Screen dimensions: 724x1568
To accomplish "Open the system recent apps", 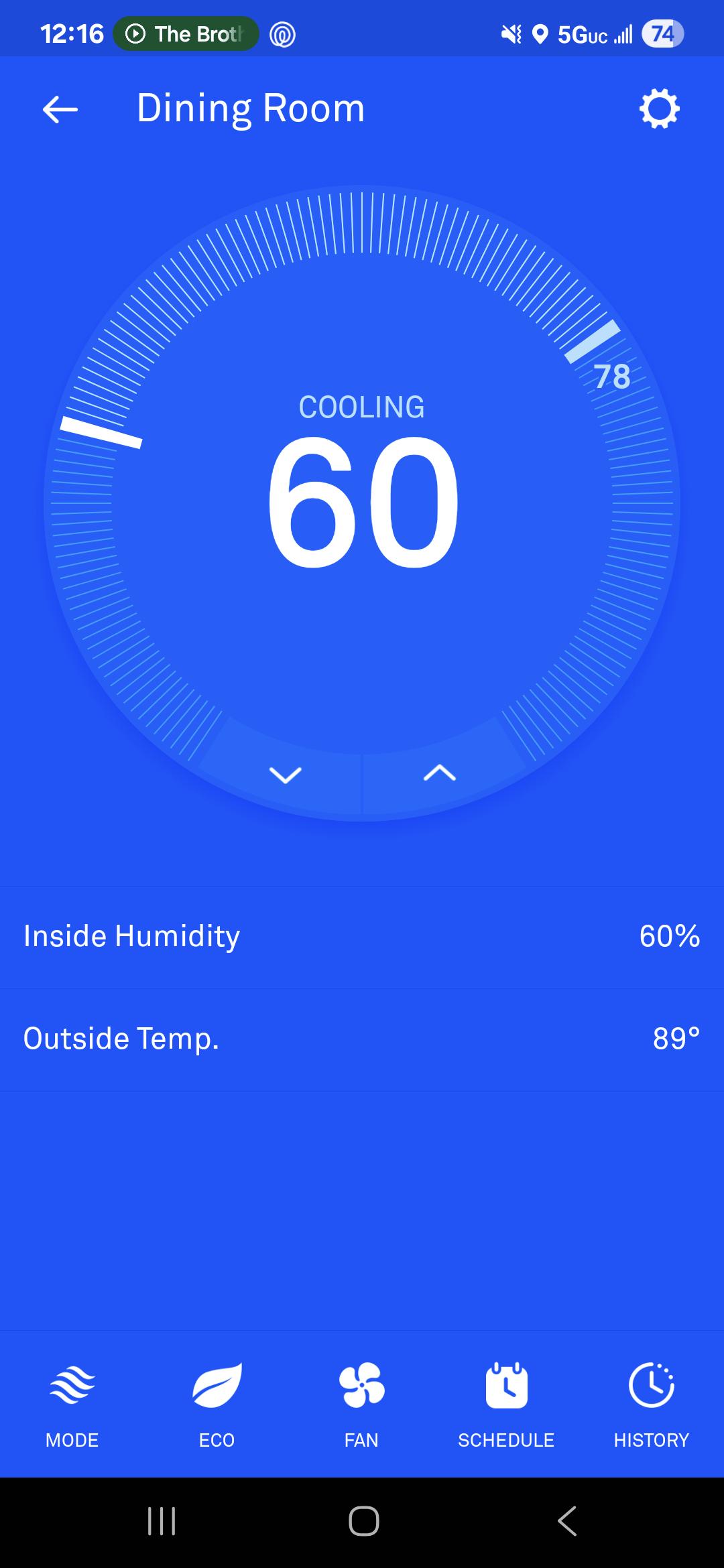I will coord(162,1520).
